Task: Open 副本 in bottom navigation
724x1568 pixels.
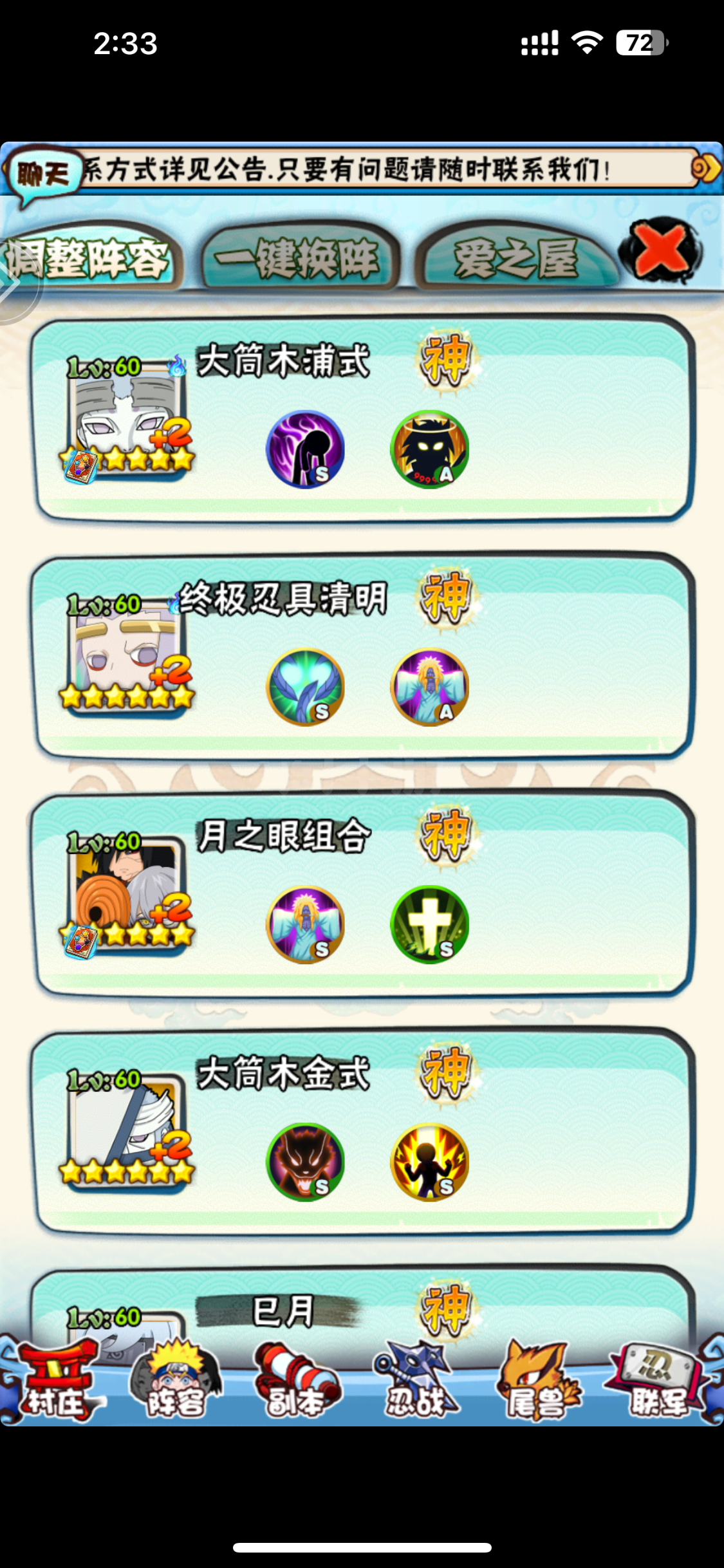Action: coord(296,1379)
